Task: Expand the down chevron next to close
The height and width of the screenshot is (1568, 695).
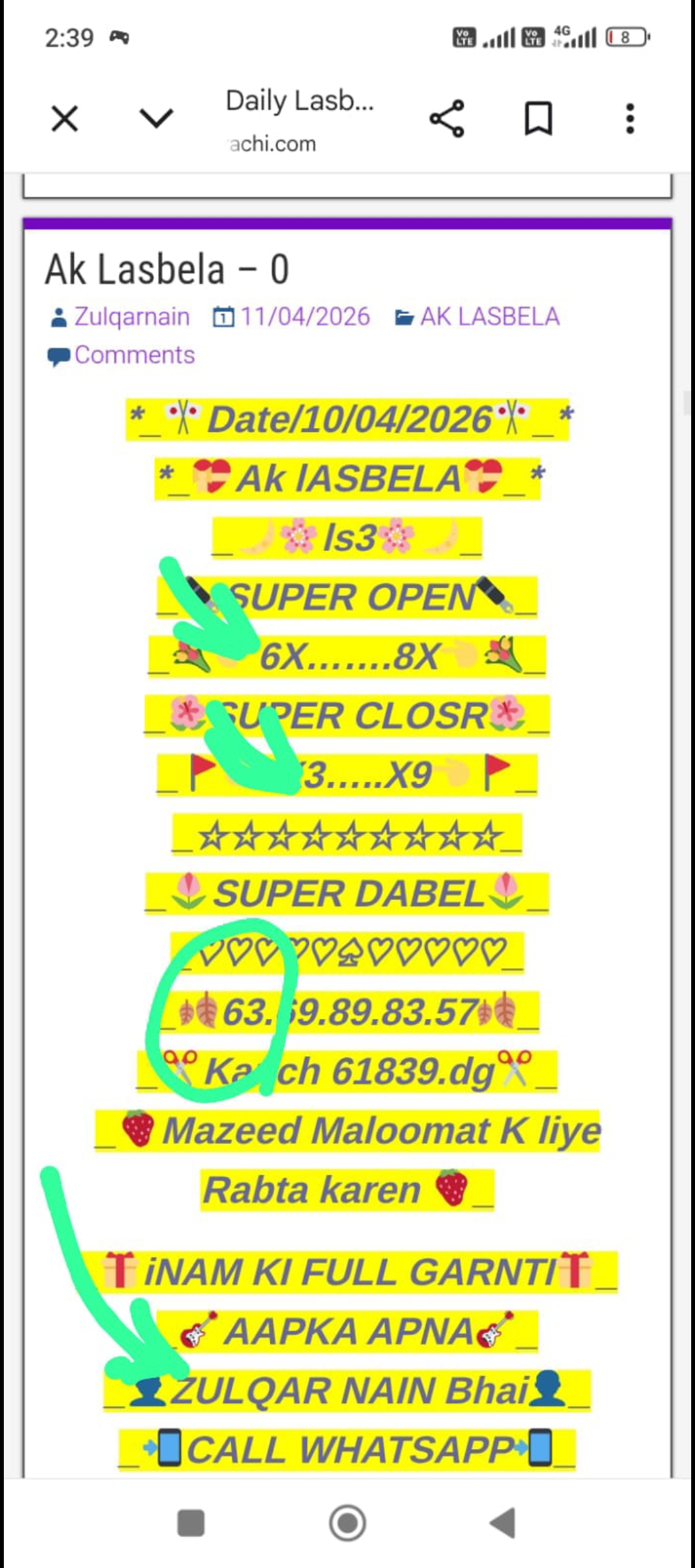Action: [156, 118]
